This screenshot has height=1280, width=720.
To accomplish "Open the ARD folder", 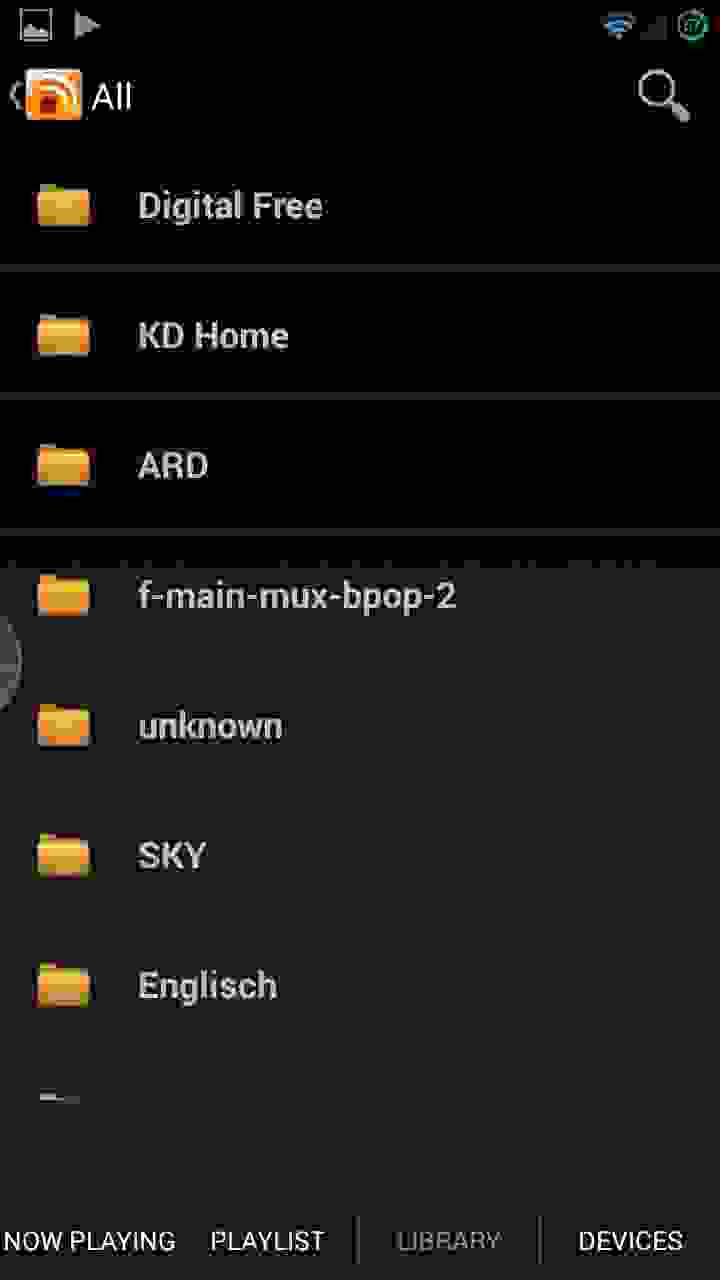I will tap(360, 466).
